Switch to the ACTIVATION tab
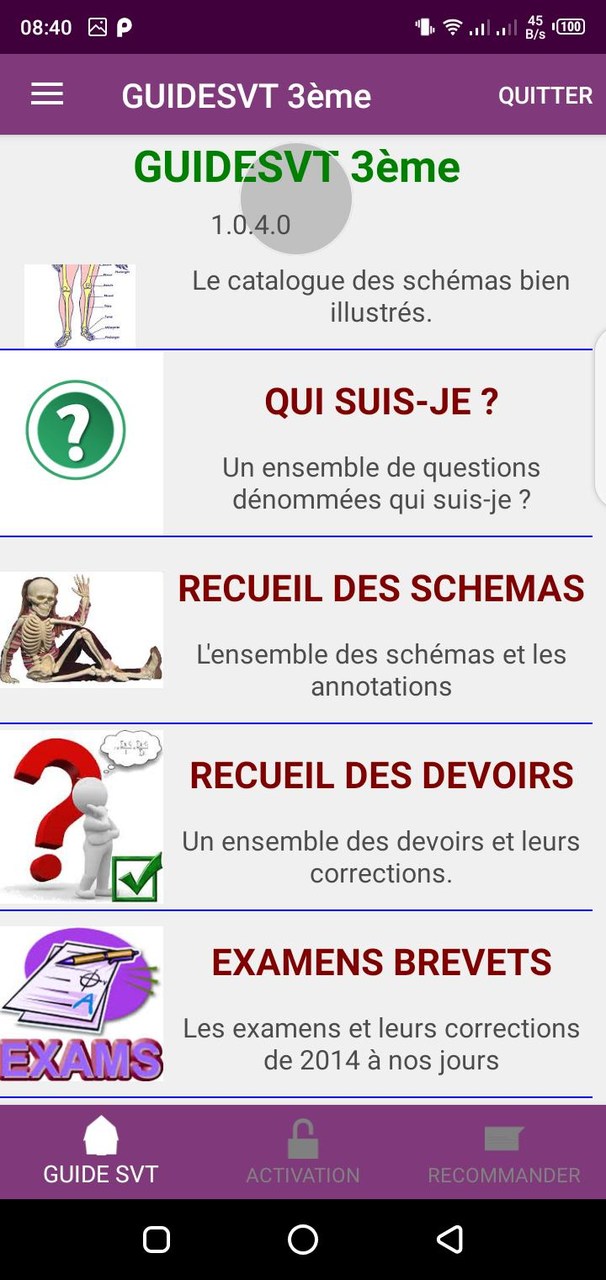606x1280 pixels. [303, 1152]
